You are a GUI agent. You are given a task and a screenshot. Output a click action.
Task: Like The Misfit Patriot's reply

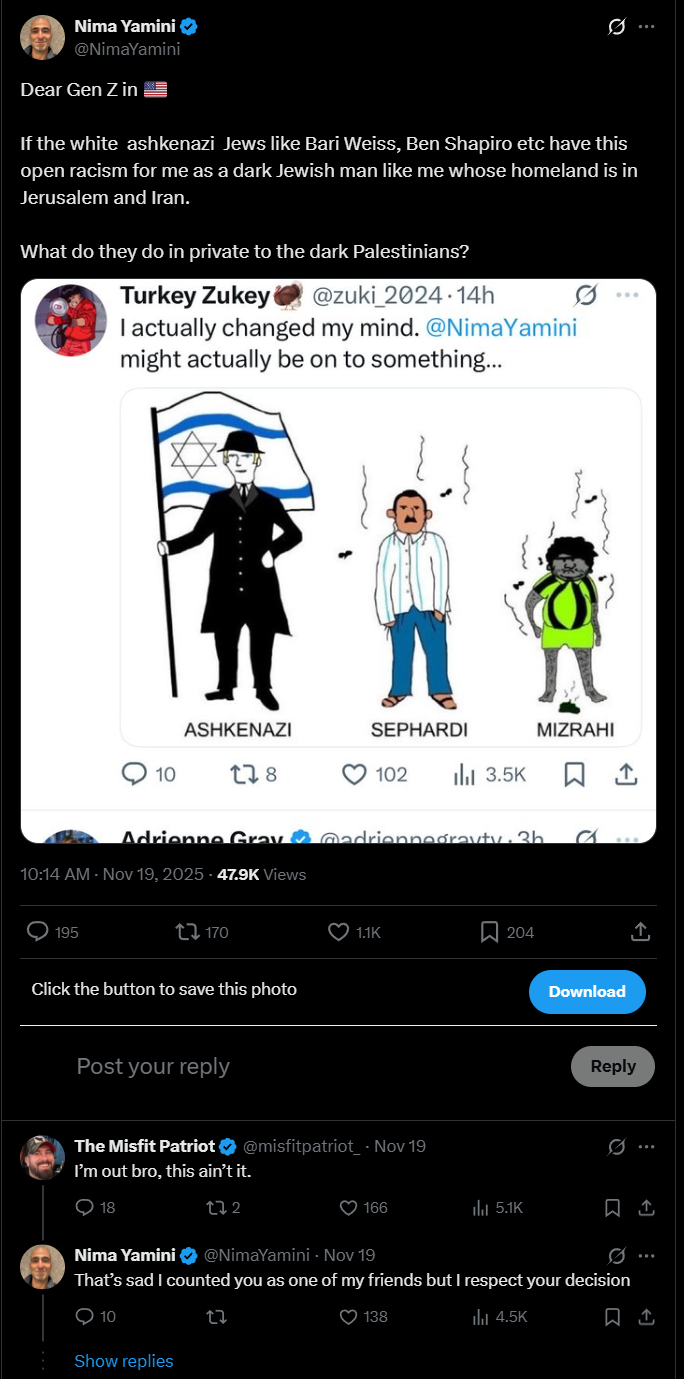349,1208
